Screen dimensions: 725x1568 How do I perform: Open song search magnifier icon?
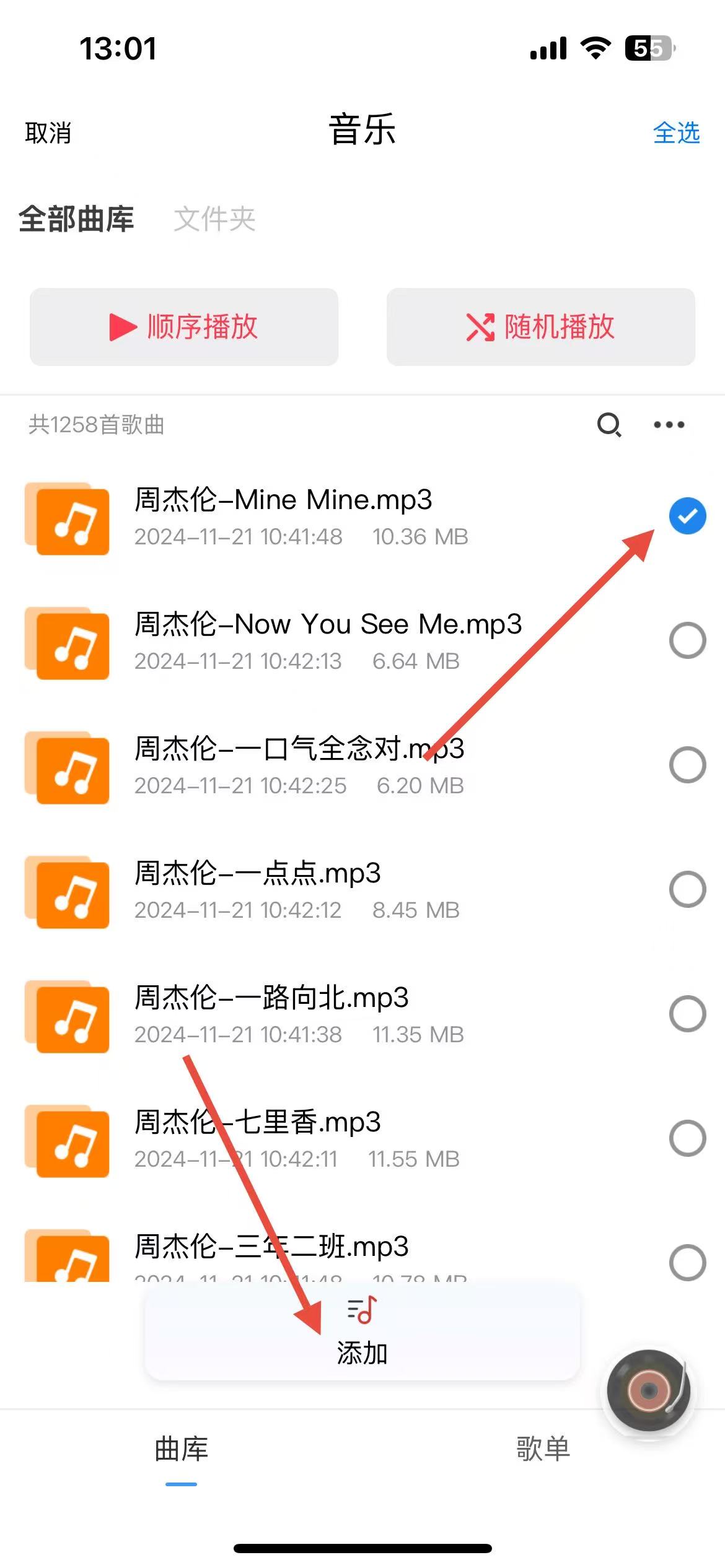coord(609,425)
